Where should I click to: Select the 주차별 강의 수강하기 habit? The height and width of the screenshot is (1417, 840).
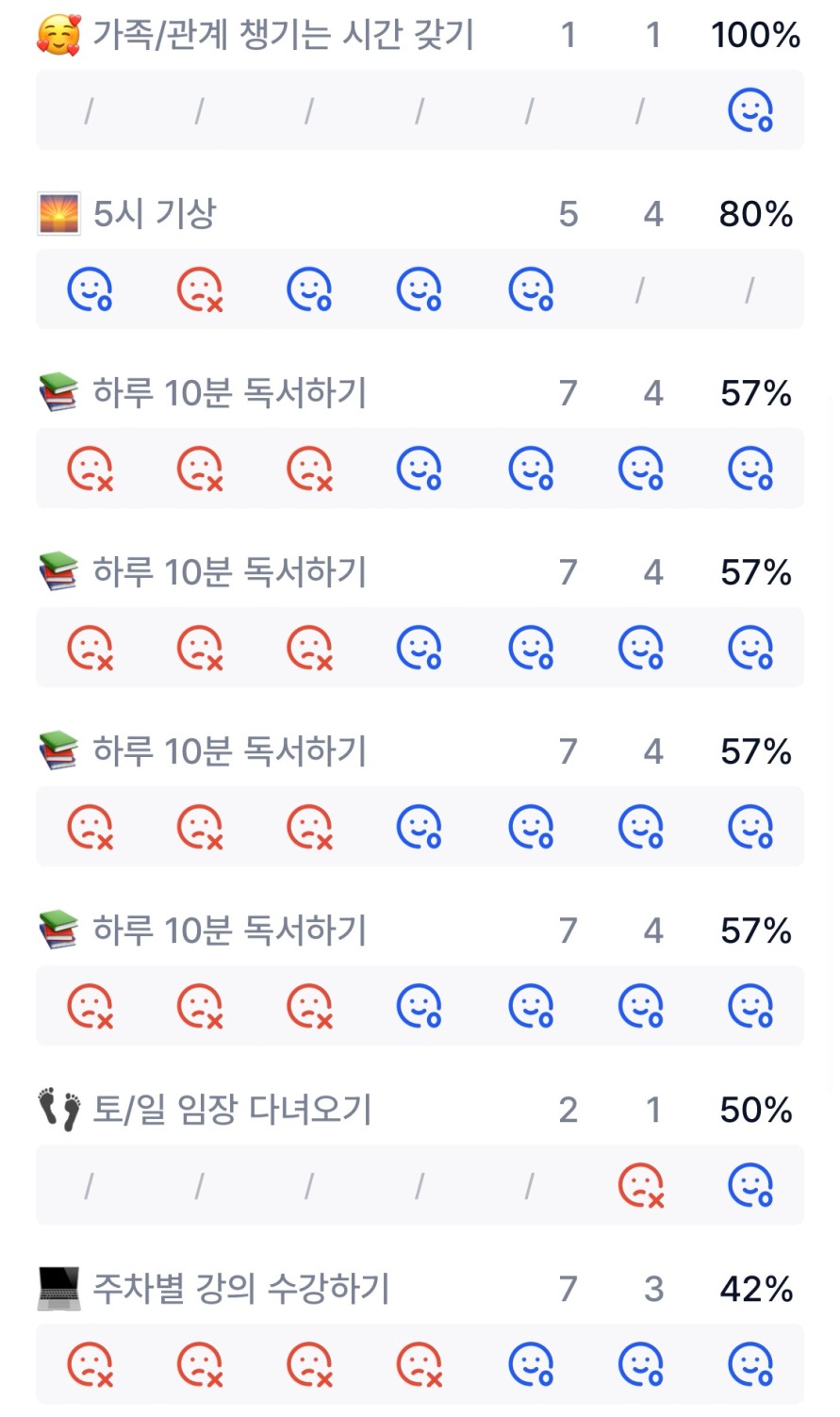point(240,1289)
